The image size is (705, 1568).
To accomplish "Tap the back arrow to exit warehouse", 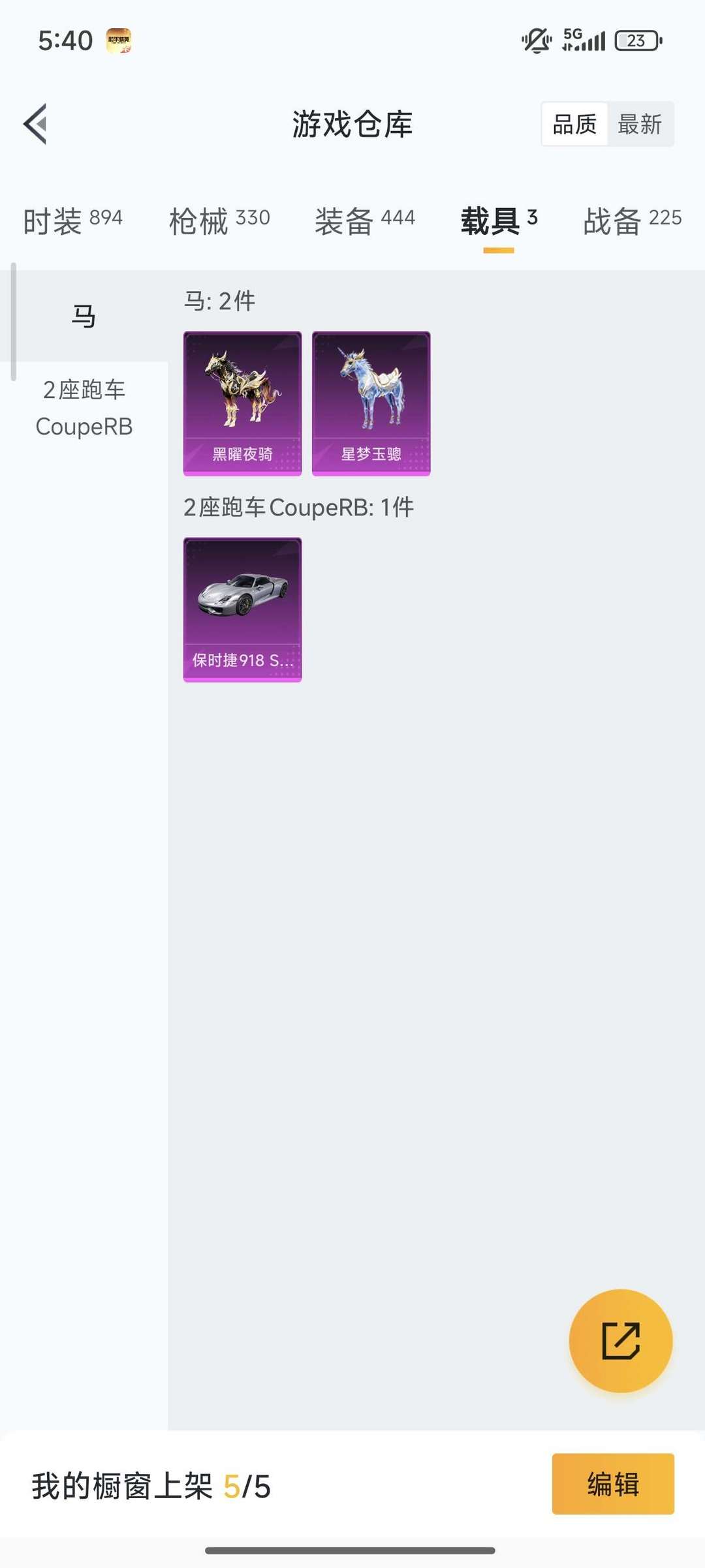I will tap(36, 124).
